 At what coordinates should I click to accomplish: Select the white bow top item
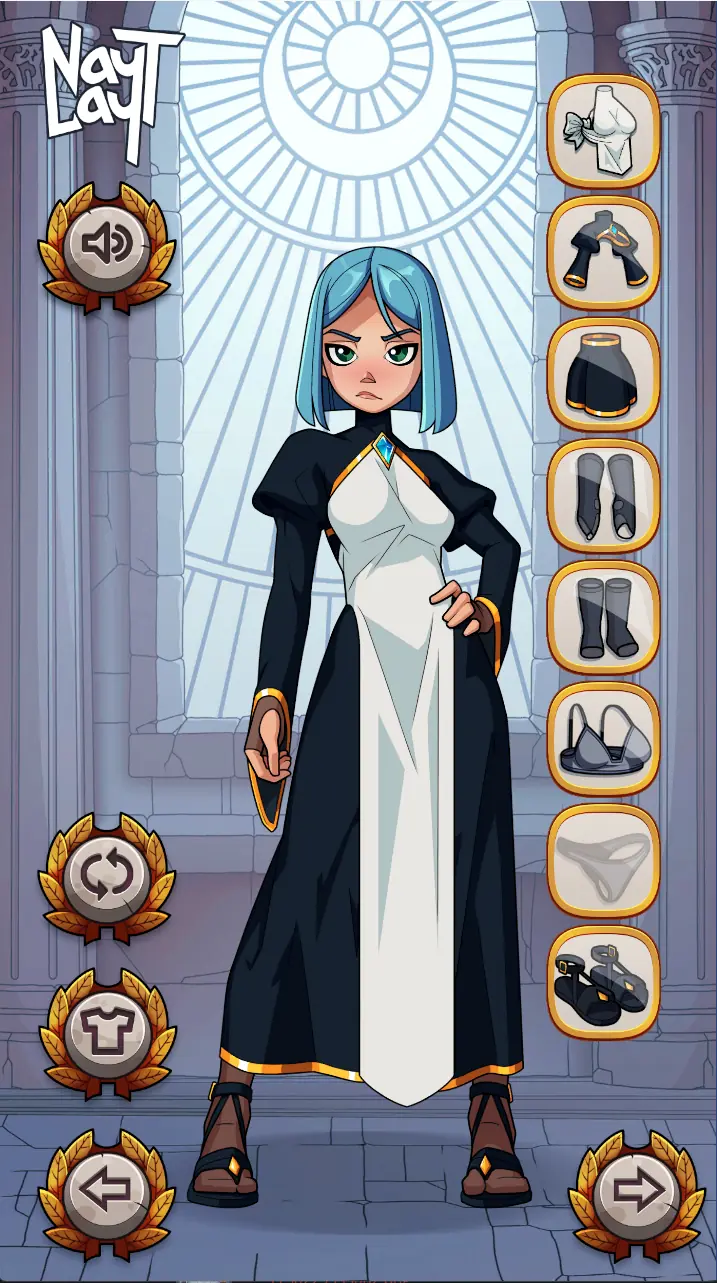point(603,130)
